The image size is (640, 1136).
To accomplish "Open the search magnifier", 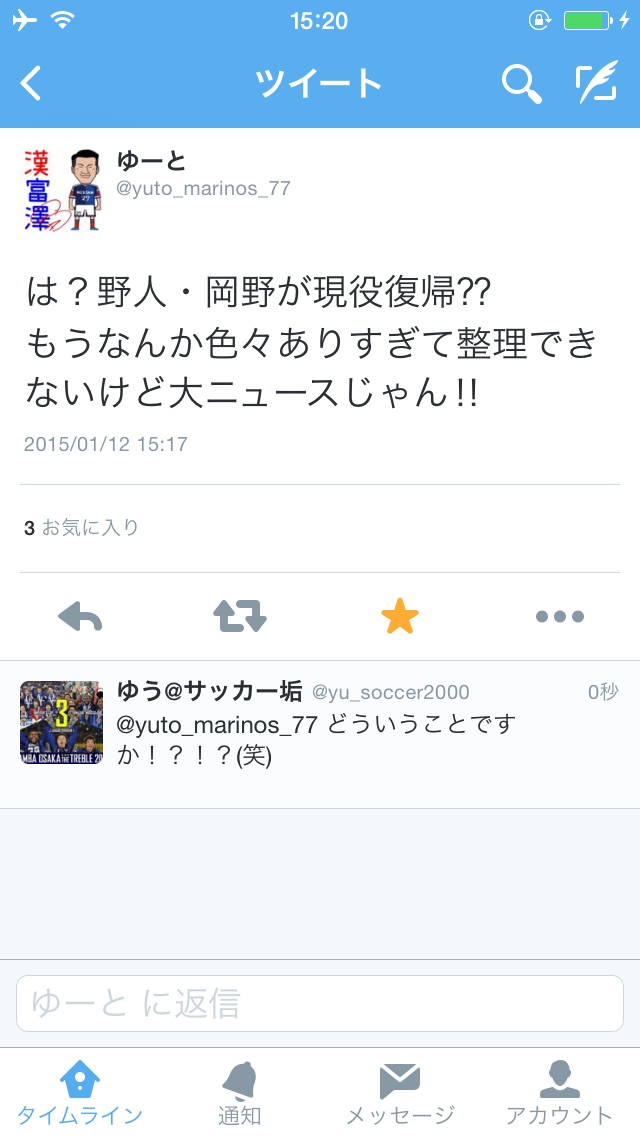I will (x=520, y=84).
